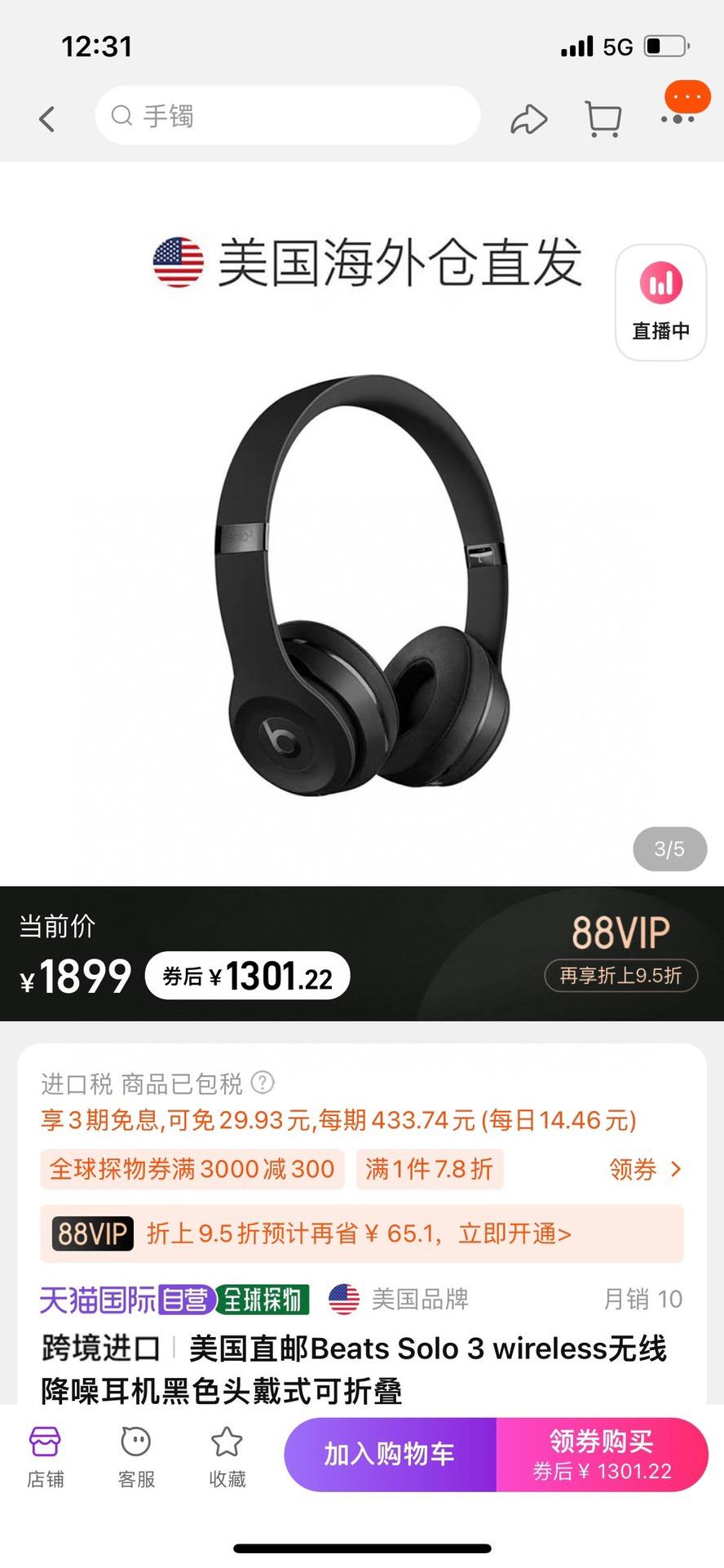The image size is (724, 1568).
Task: Add item to 收藏 favorites
Action: 227,1457
